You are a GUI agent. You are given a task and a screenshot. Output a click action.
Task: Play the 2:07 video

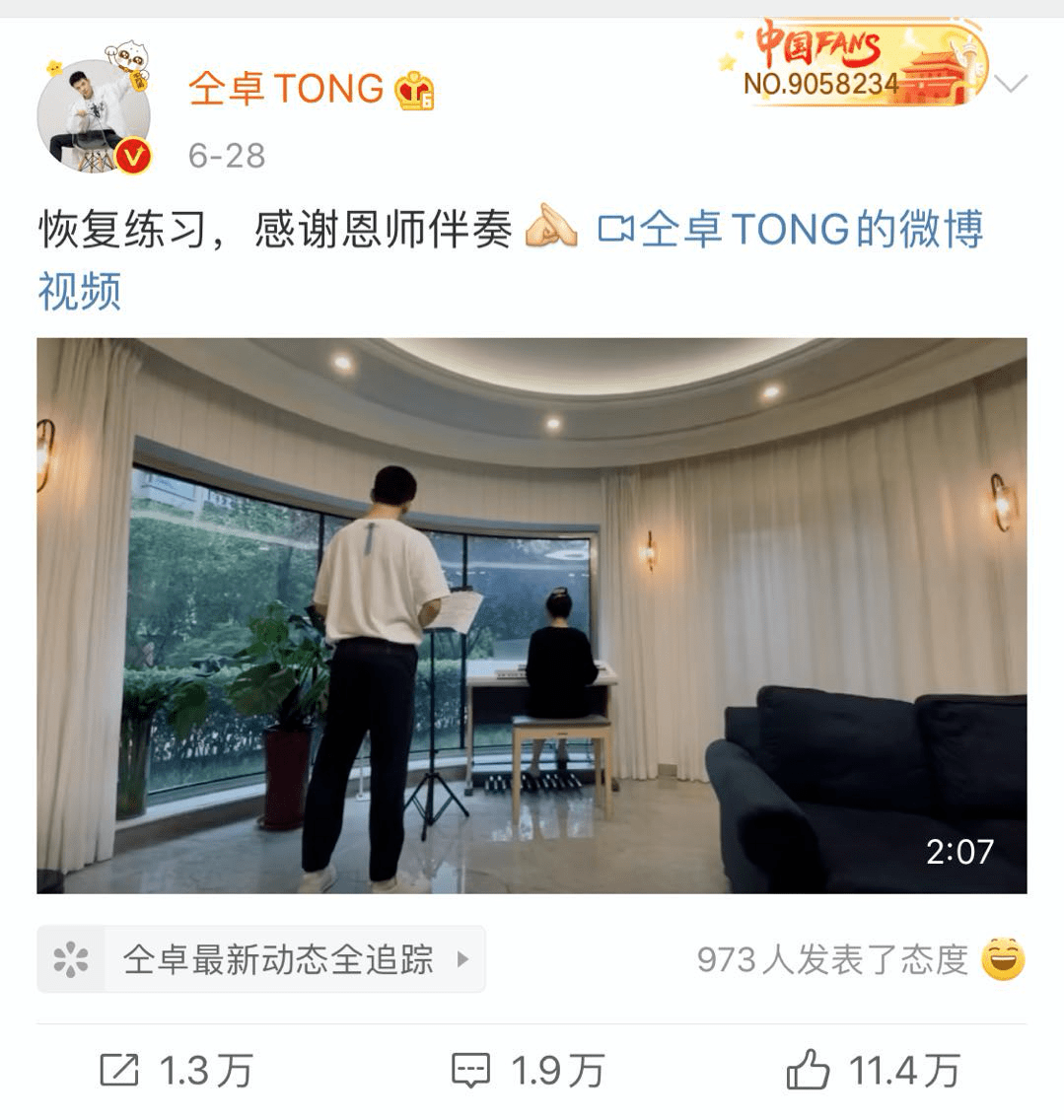tap(532, 615)
